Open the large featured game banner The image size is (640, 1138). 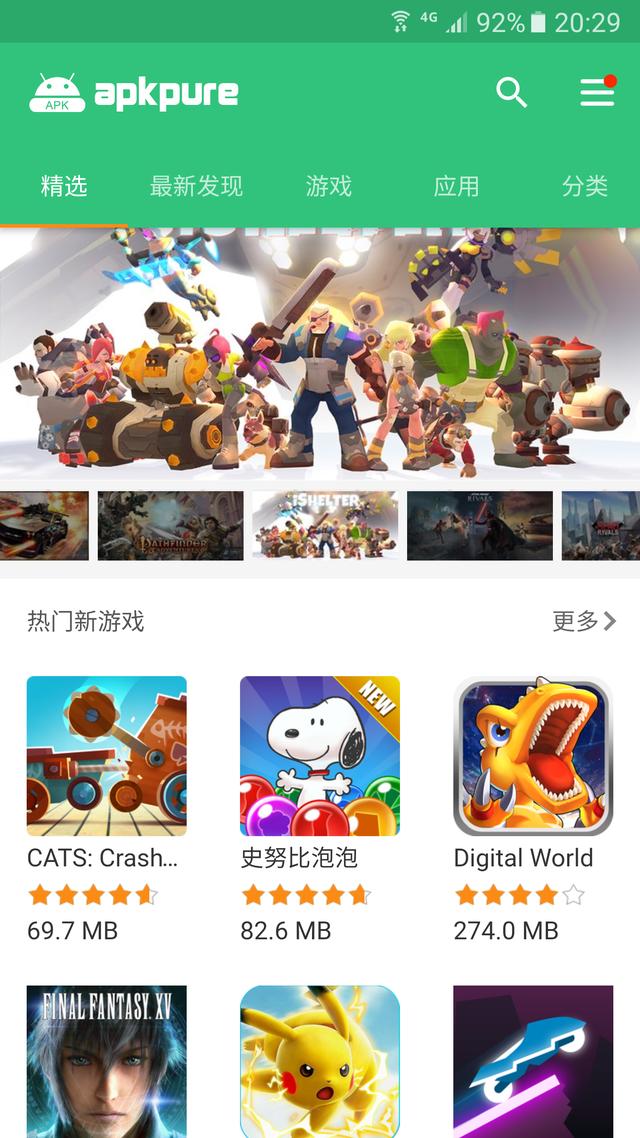pyautogui.click(x=320, y=350)
